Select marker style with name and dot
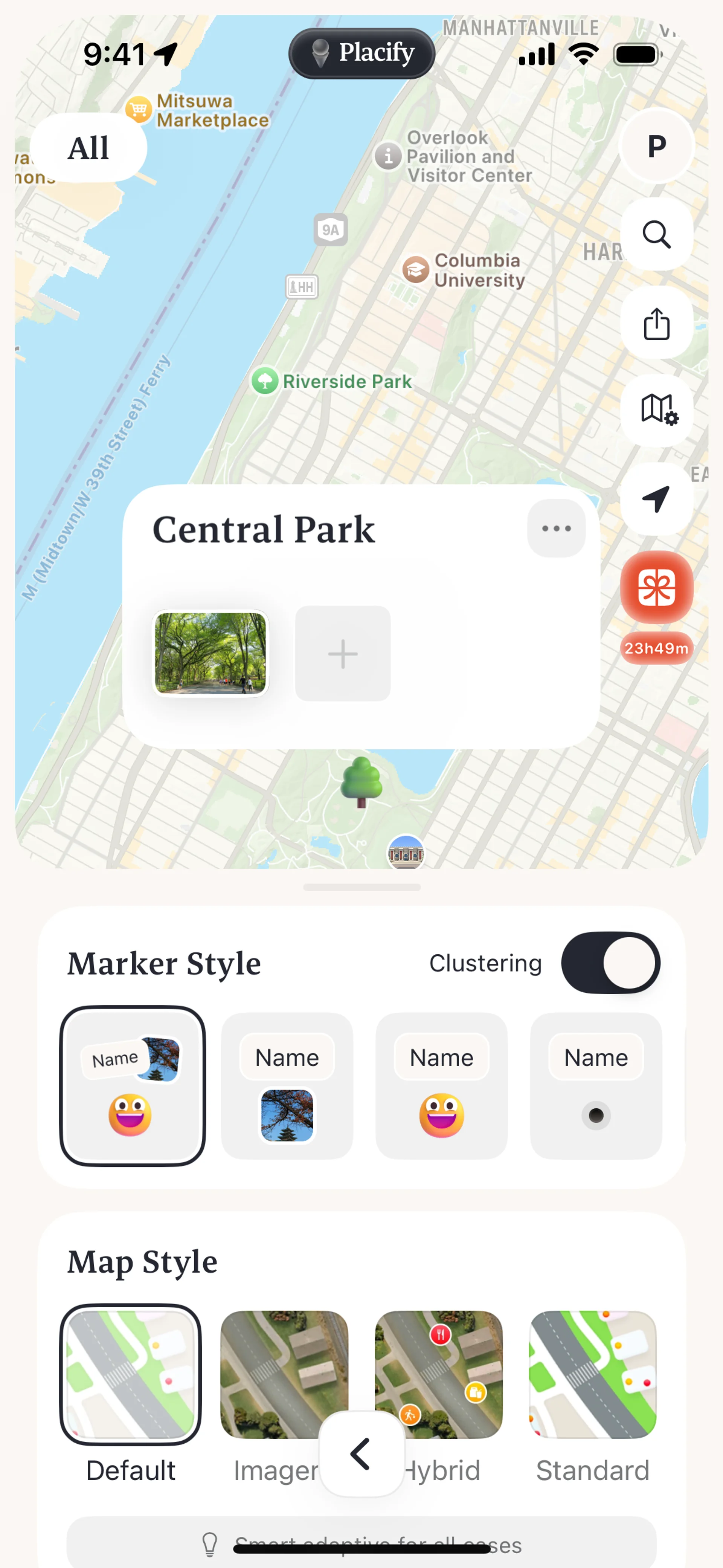 (x=595, y=1086)
